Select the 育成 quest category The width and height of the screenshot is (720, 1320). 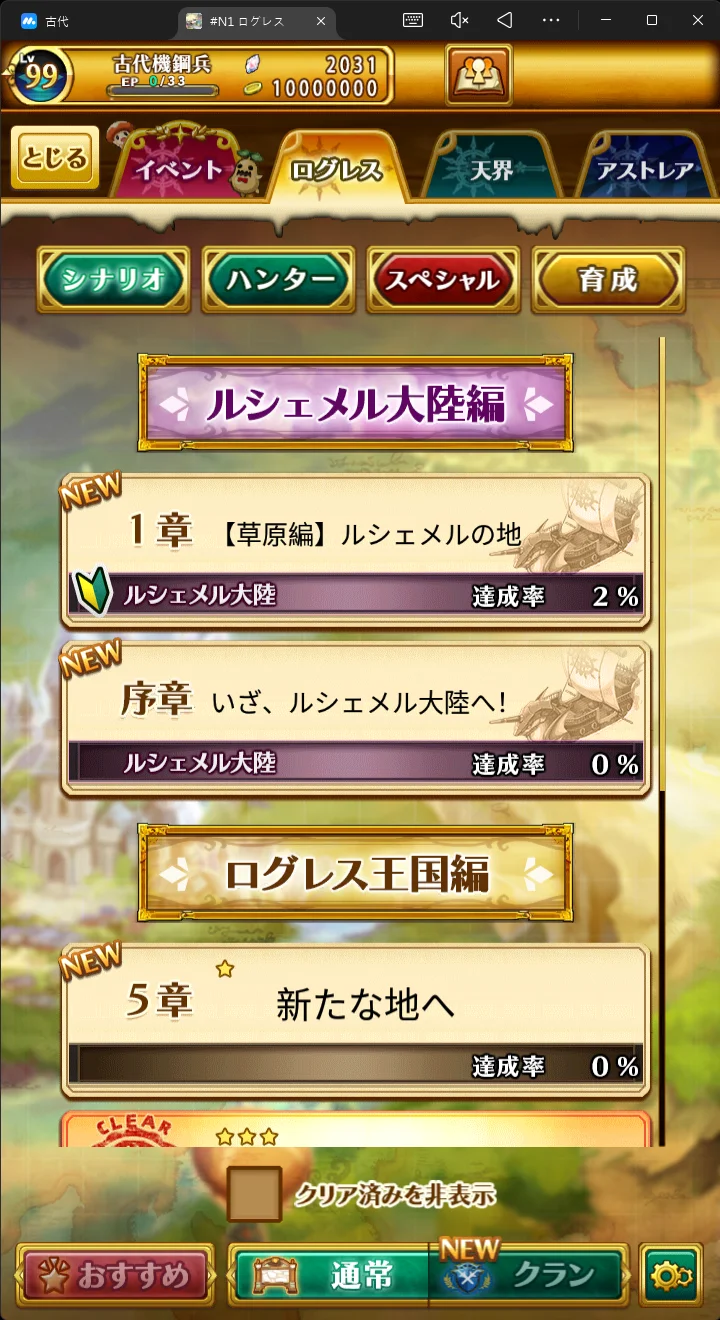coord(608,280)
